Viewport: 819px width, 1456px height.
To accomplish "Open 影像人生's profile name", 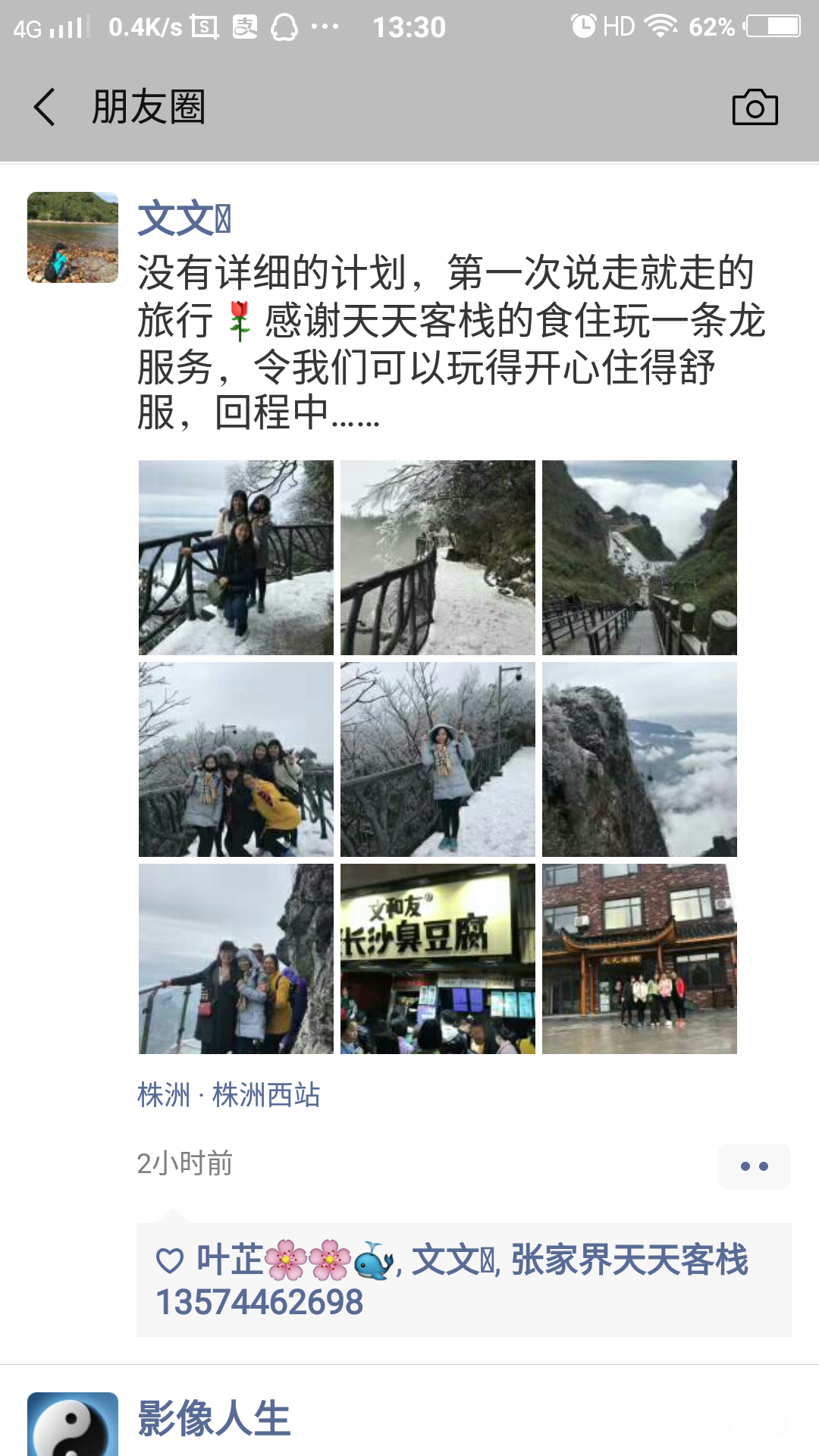I will pyautogui.click(x=214, y=1418).
